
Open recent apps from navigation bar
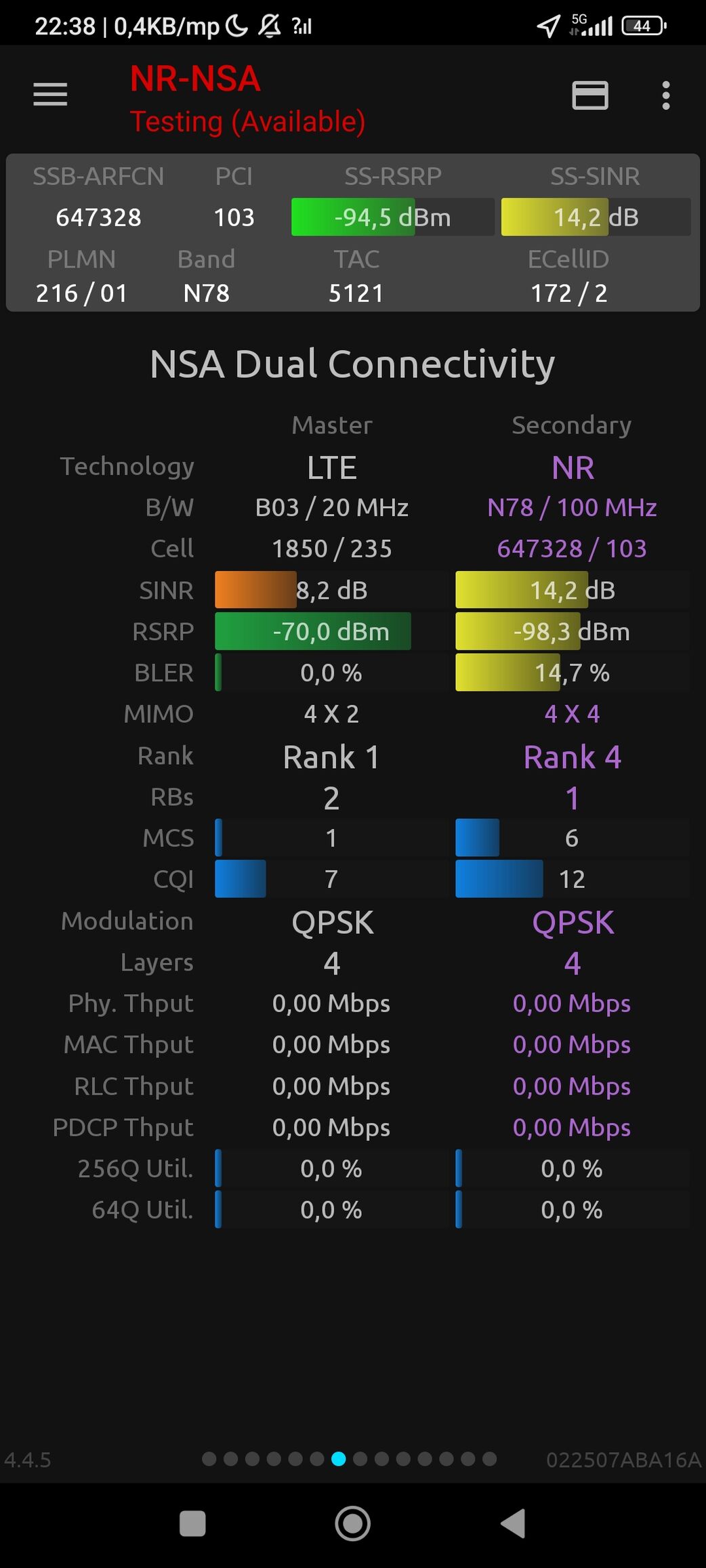pos(192,1524)
